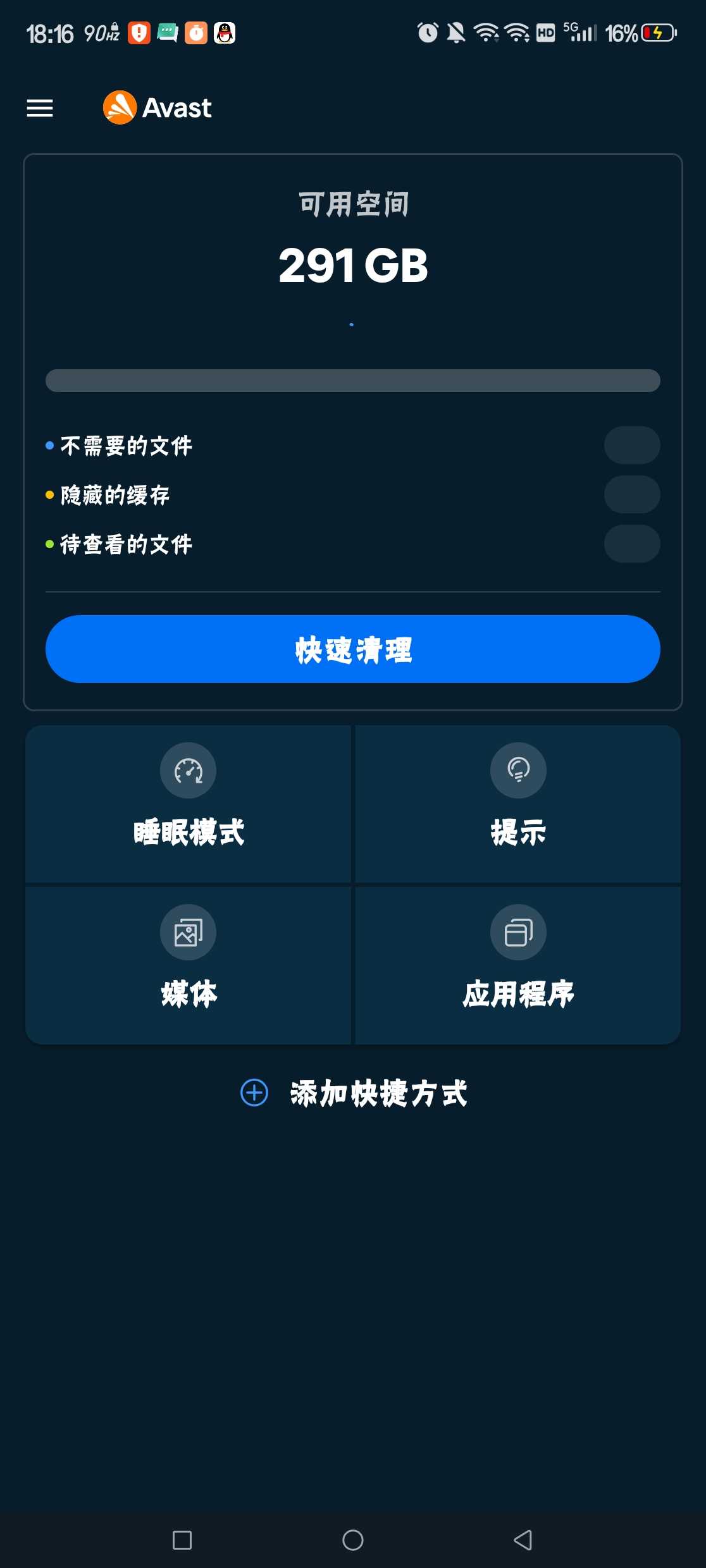The image size is (706, 1568).
Task: Open the hamburger drawer menu
Action: 40,108
